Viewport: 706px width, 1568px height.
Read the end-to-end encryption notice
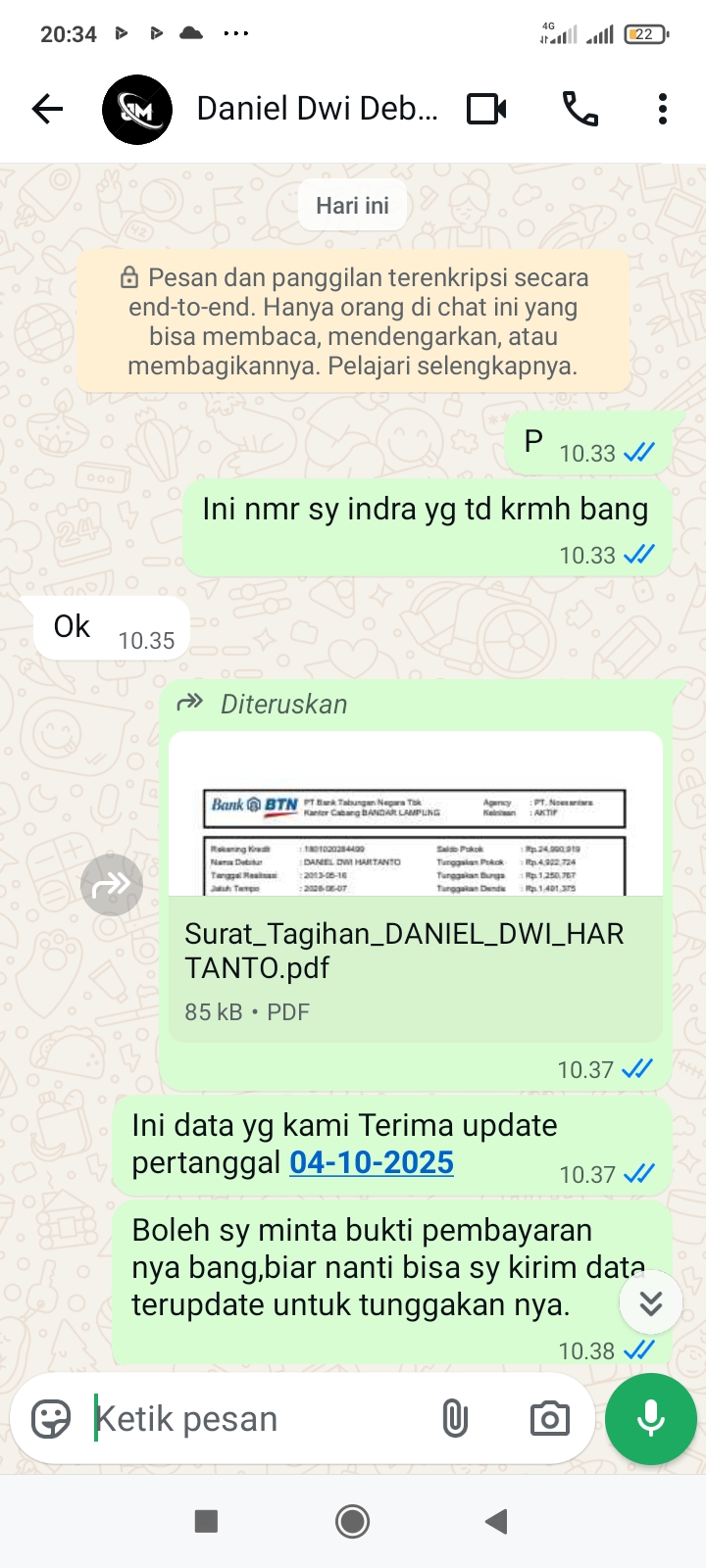(x=353, y=321)
